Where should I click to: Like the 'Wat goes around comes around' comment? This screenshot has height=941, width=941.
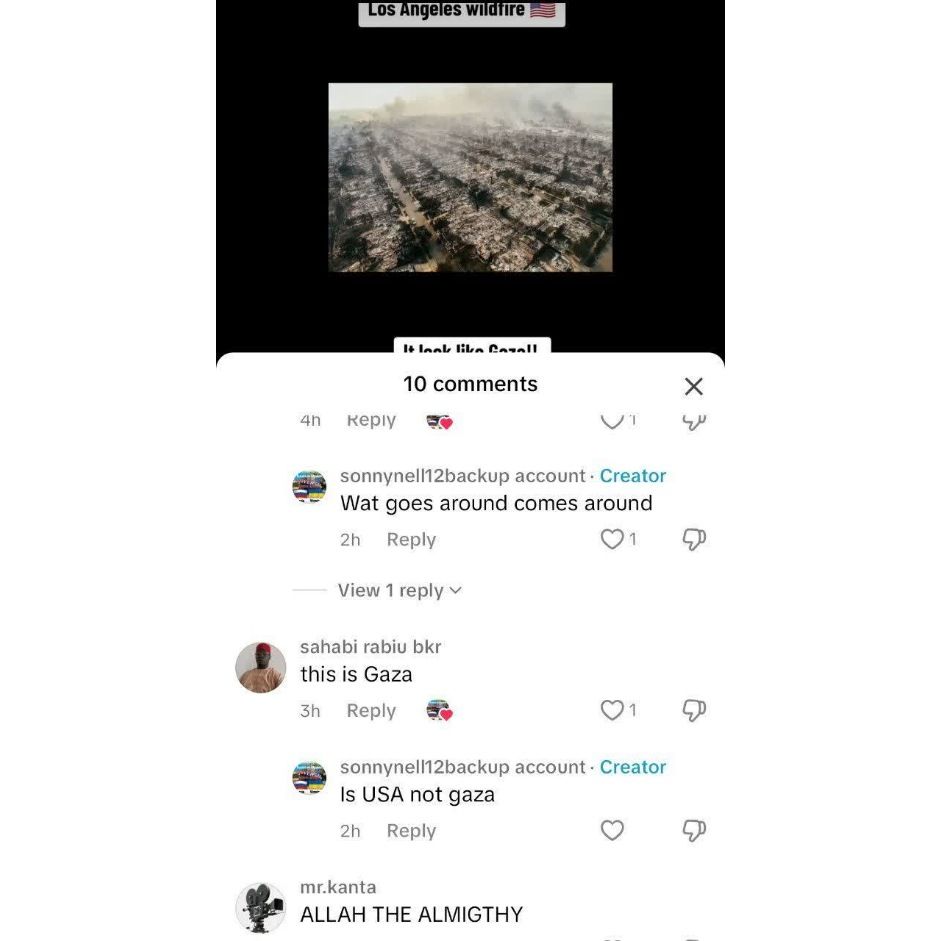click(612, 539)
